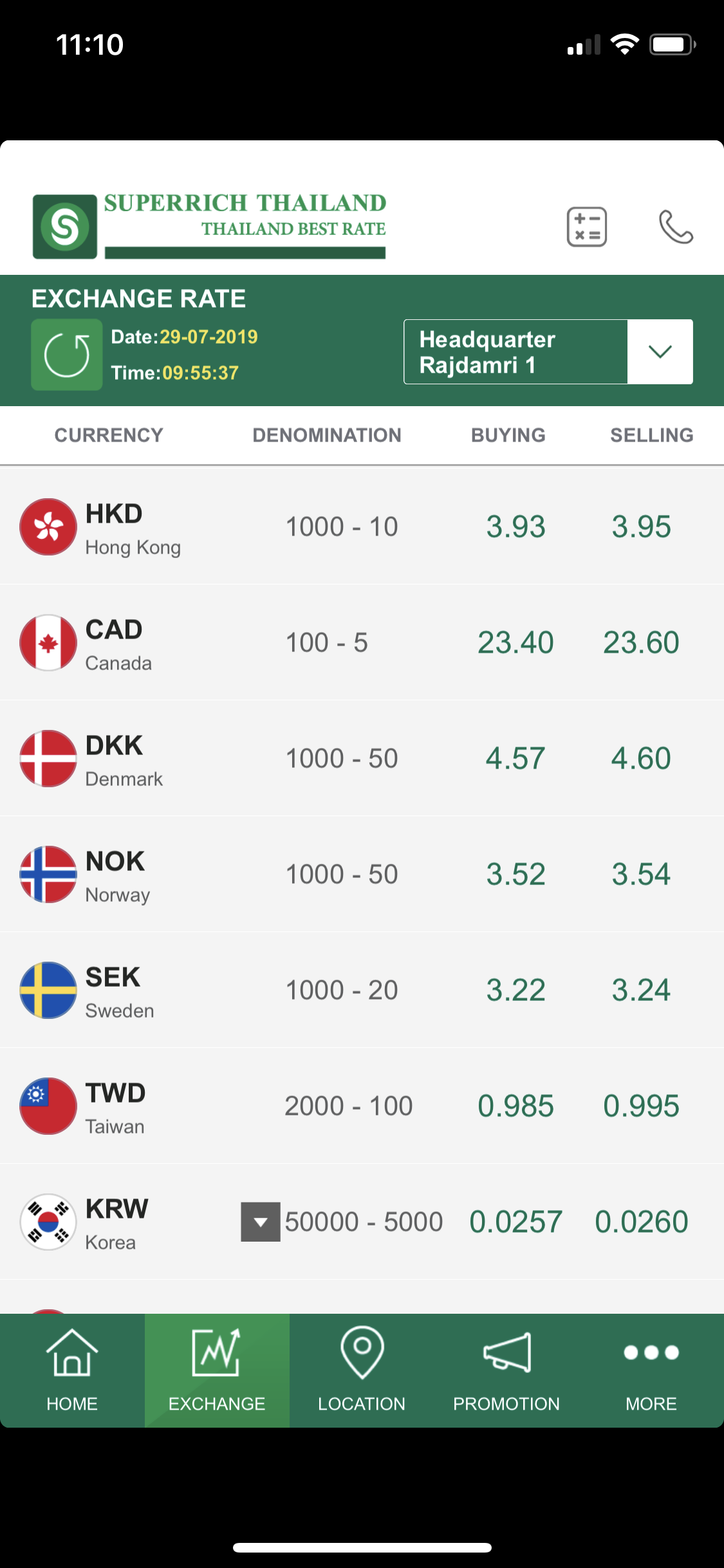Open the Promotion tab

506,1370
